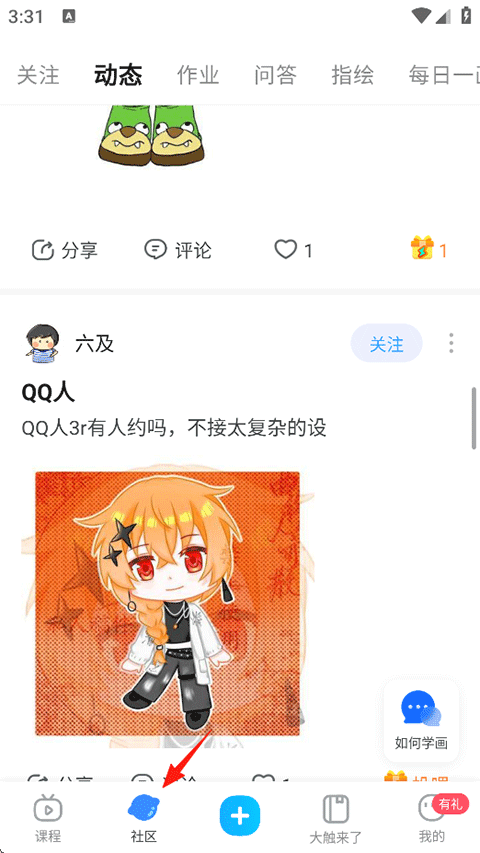Send a gift on the slipper post
The width and height of the screenshot is (480, 853).
[x=429, y=249]
